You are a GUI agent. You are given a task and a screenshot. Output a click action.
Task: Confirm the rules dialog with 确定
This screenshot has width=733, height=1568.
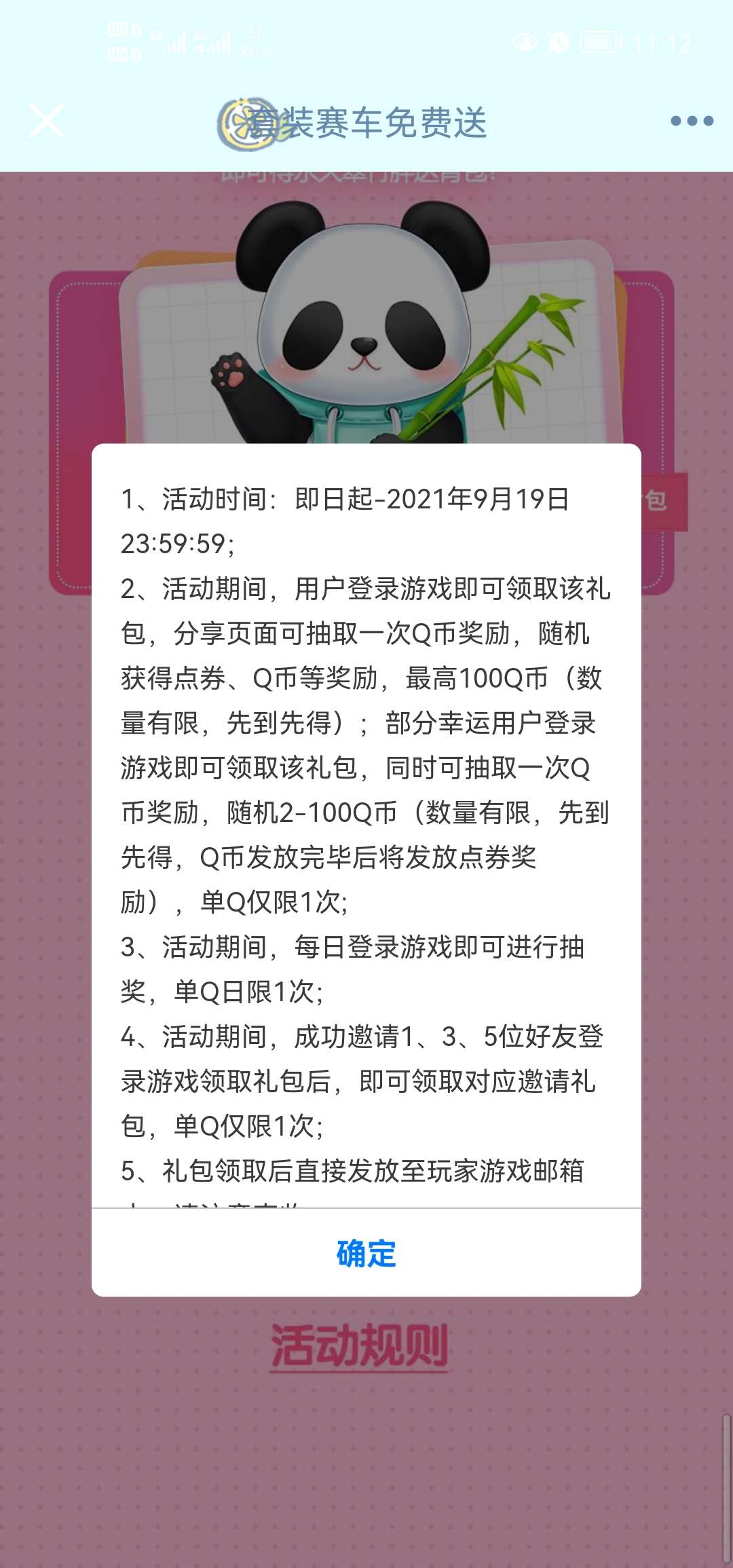coord(366,1254)
